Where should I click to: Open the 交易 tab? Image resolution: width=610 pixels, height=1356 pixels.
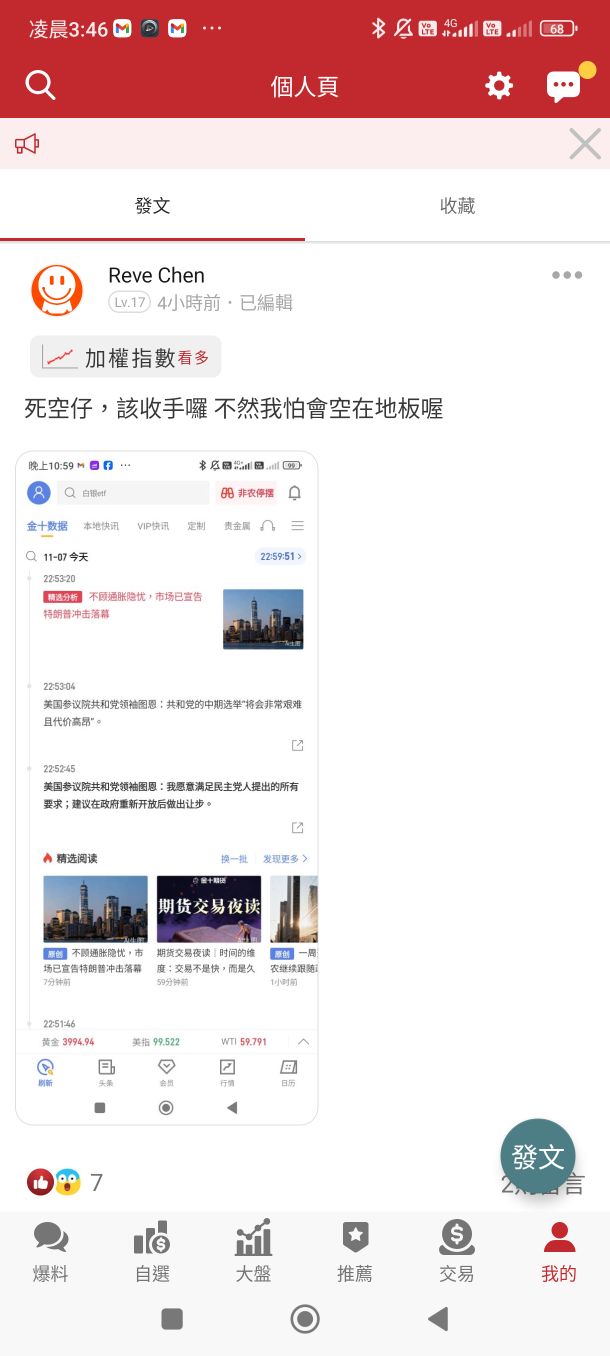pos(456,1250)
